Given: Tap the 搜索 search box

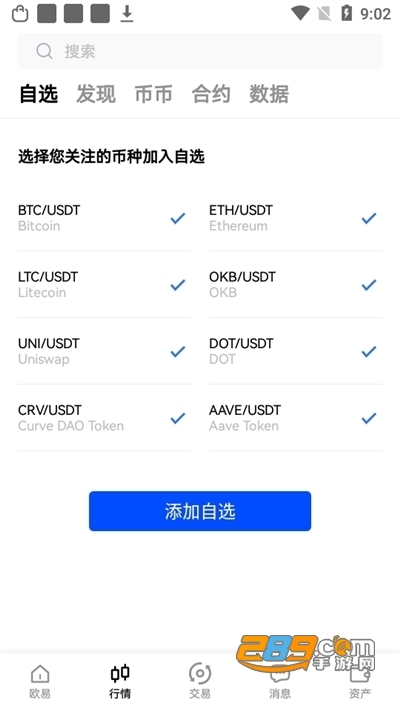Looking at the screenshot, I should tap(200, 51).
